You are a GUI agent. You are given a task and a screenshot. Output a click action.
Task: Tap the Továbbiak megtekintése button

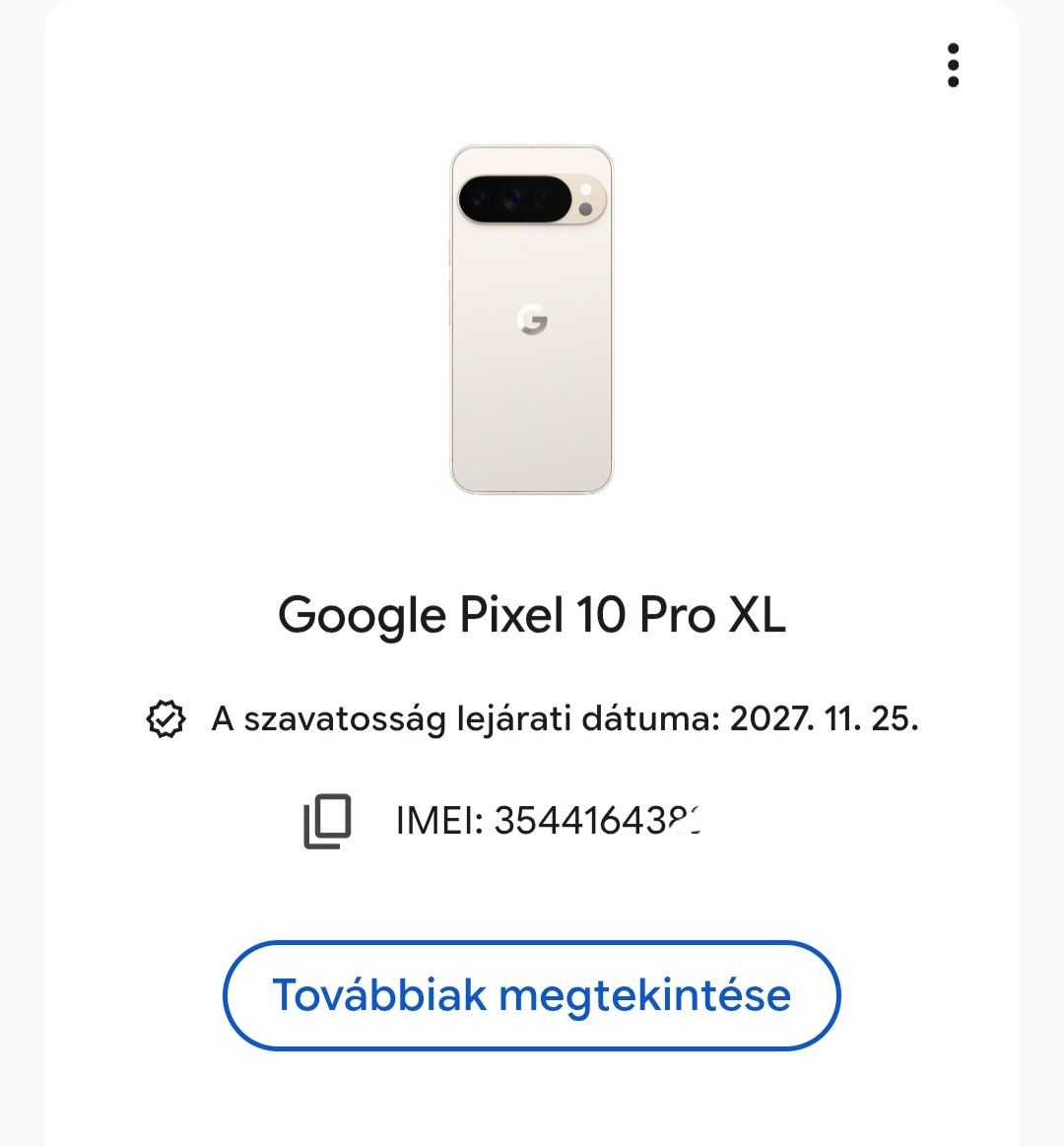point(531,995)
